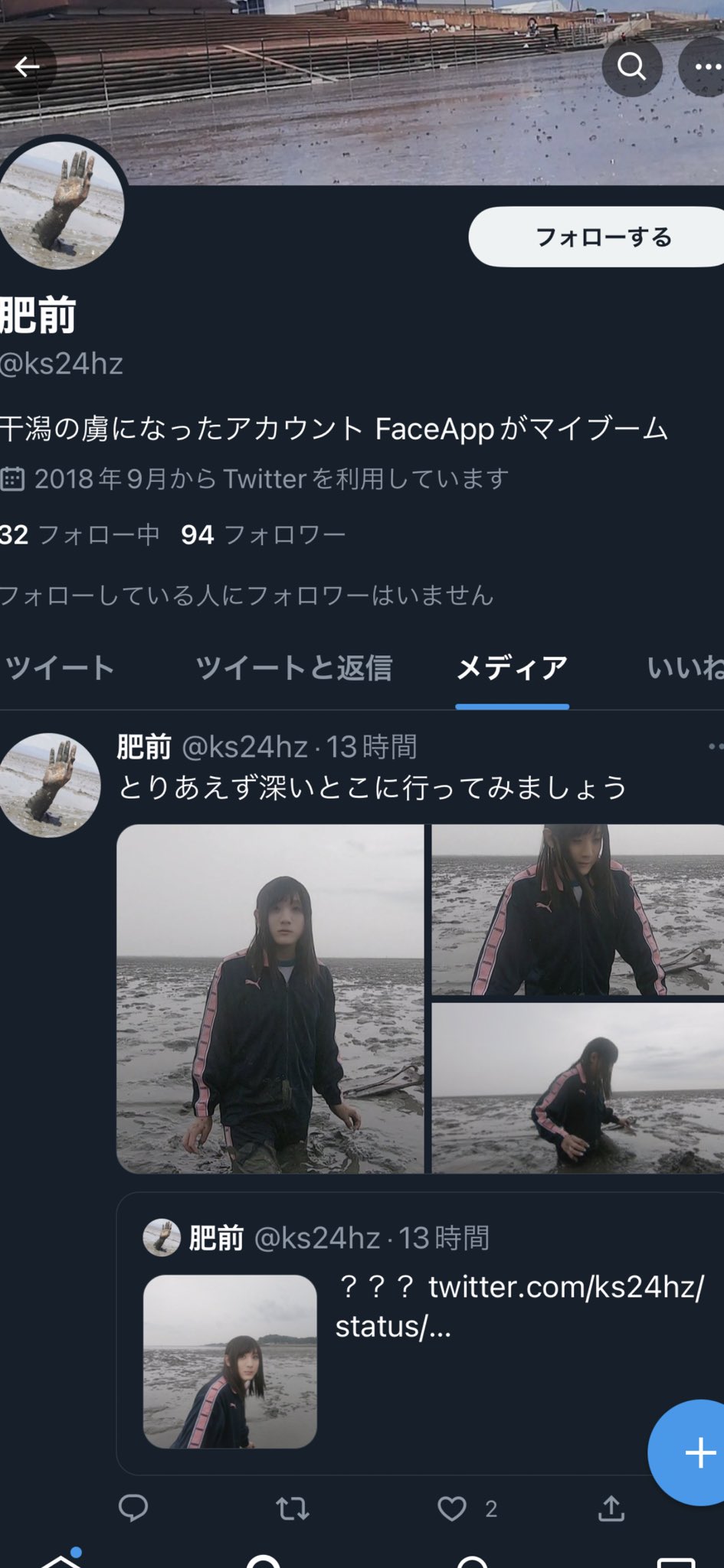The image size is (724, 1568).
Task: View the large profile avatar
Action: (x=61, y=205)
